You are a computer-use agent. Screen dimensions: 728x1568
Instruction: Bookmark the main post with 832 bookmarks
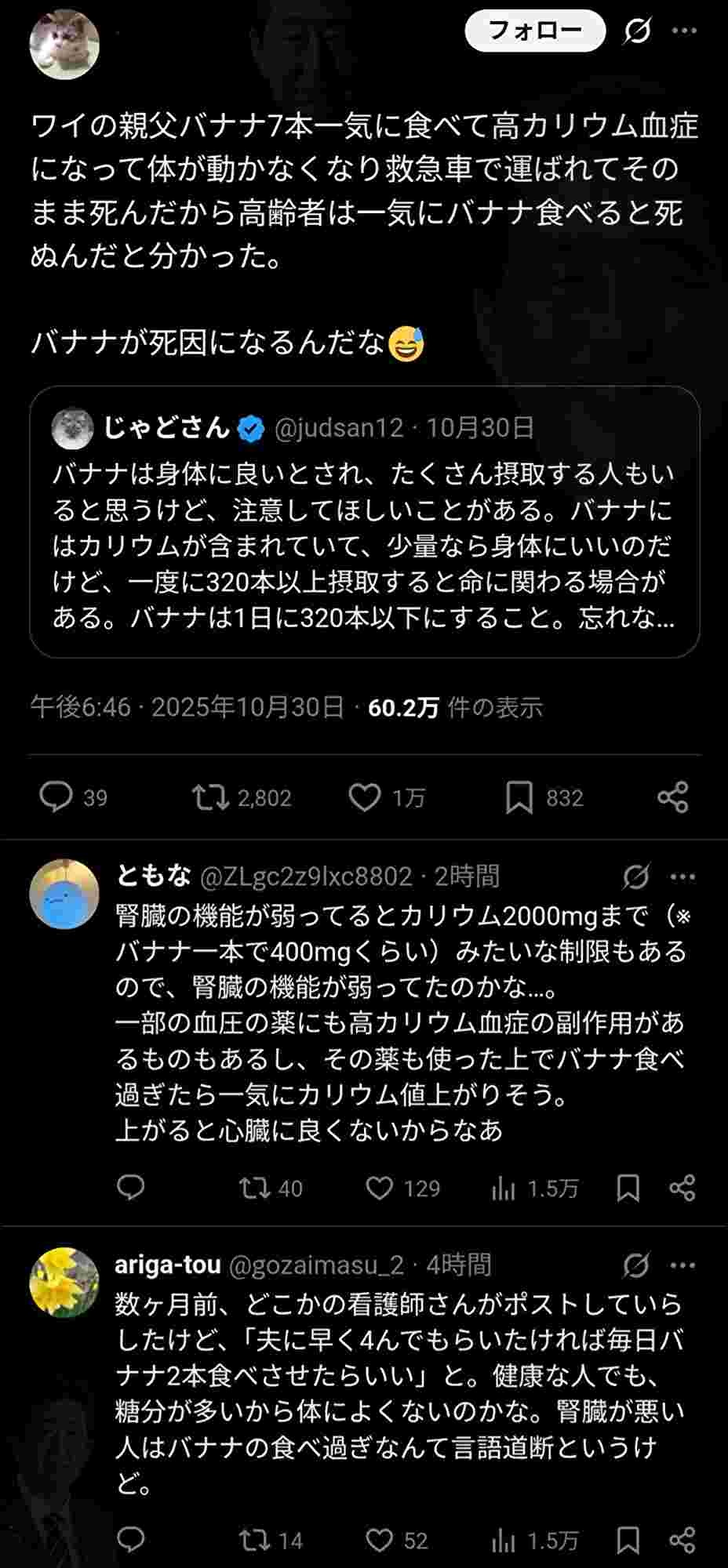click(x=519, y=797)
